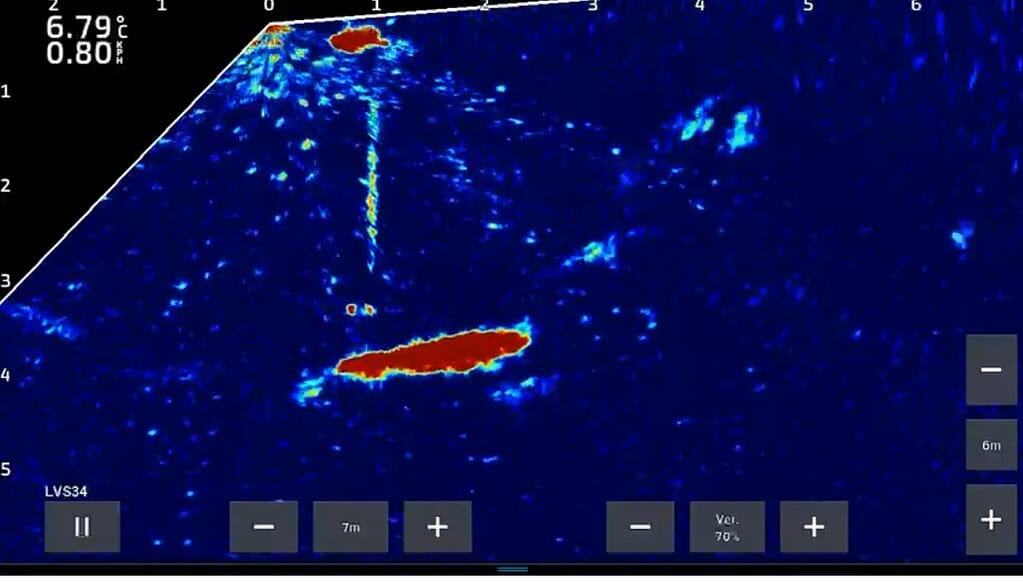The width and height of the screenshot is (1023, 582).
Task: Decrease the 7m forward range
Action: 263,527
